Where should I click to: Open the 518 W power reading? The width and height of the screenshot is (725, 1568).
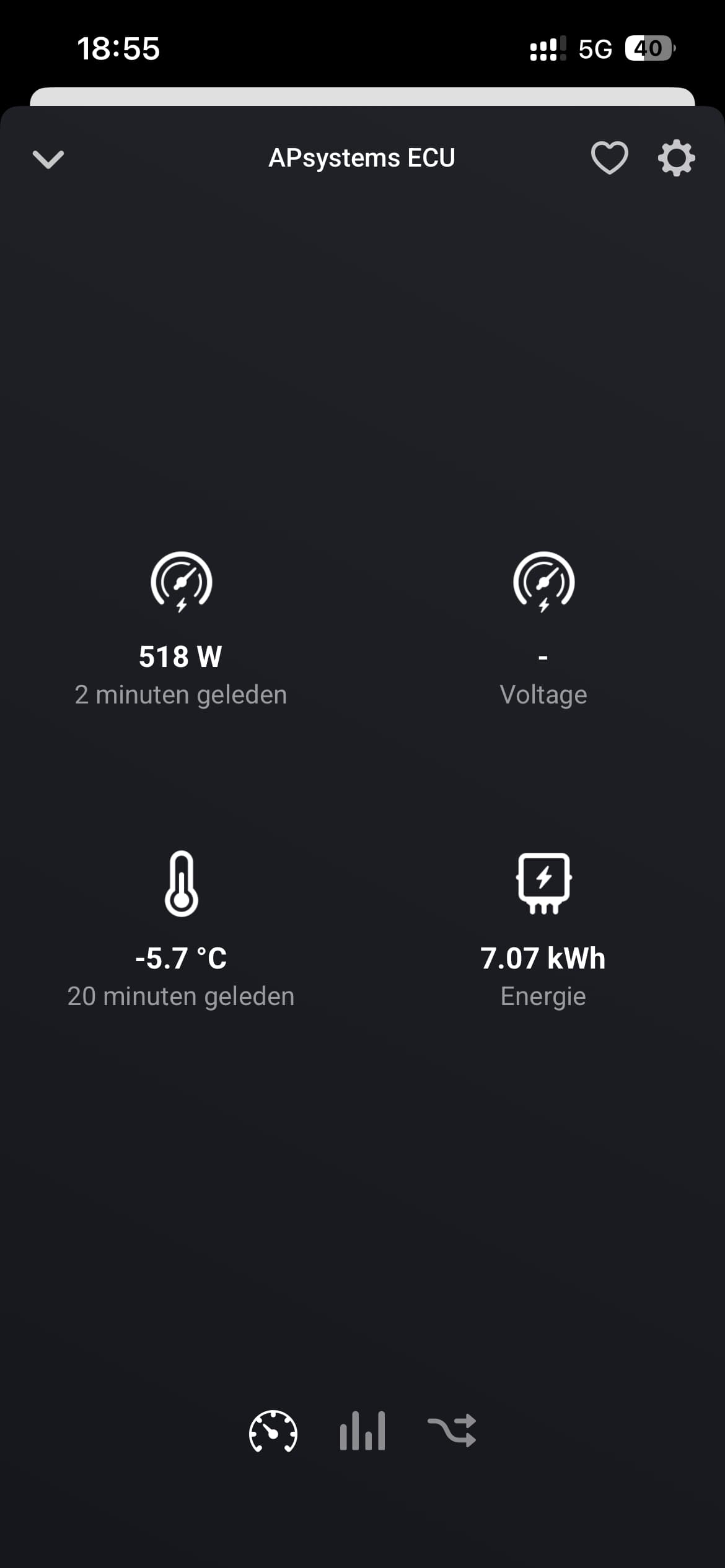point(181,629)
